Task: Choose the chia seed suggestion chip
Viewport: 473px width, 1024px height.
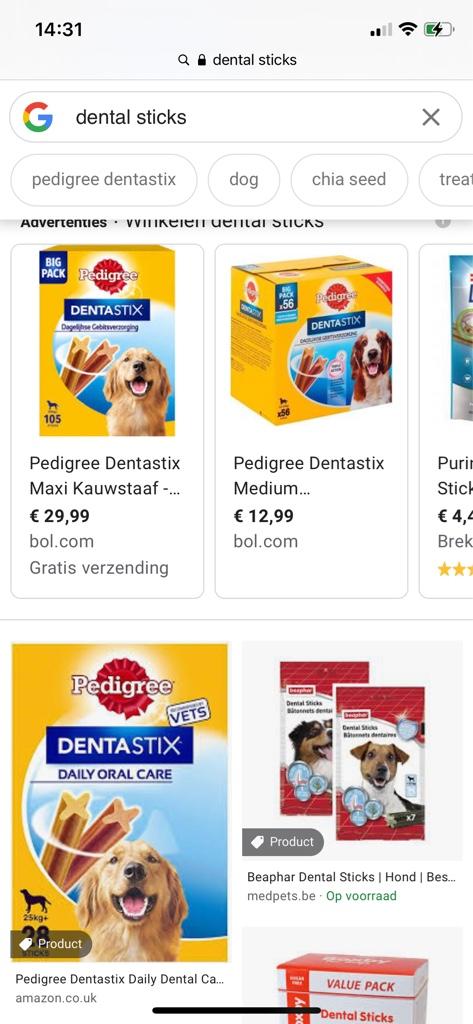Action: (x=349, y=180)
